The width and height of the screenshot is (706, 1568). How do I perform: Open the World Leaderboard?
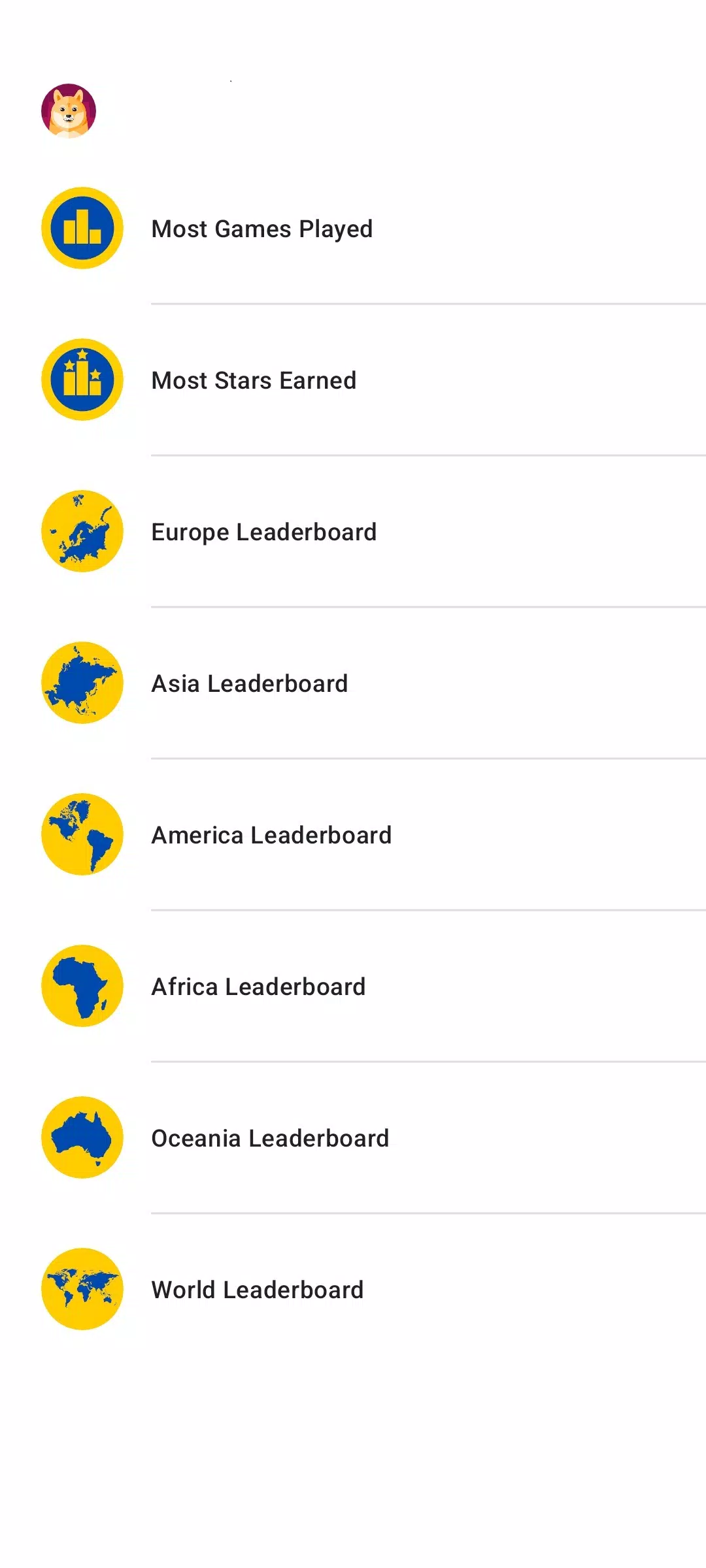(x=353, y=1290)
